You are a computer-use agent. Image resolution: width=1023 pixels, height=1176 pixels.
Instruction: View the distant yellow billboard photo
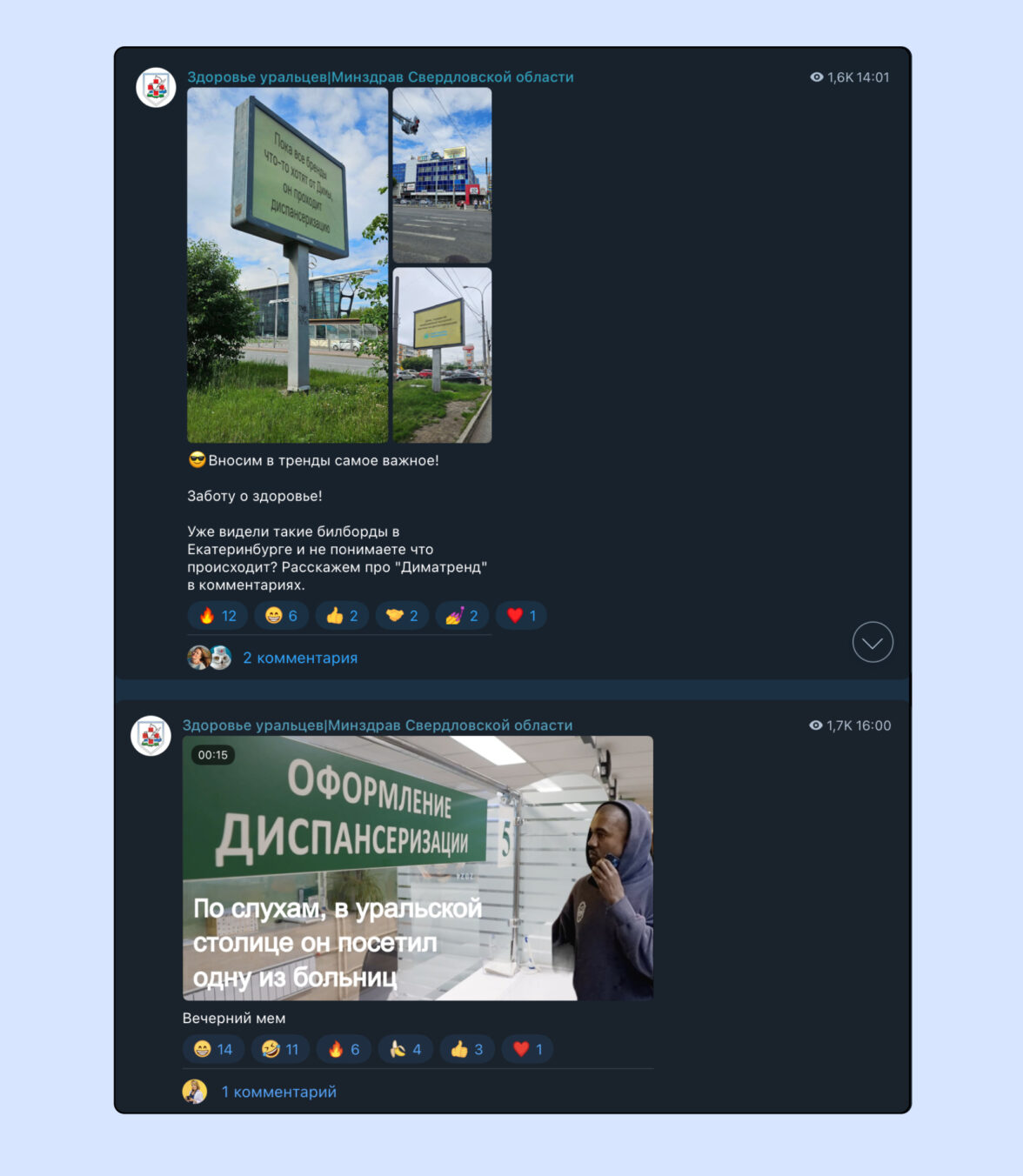click(442, 355)
